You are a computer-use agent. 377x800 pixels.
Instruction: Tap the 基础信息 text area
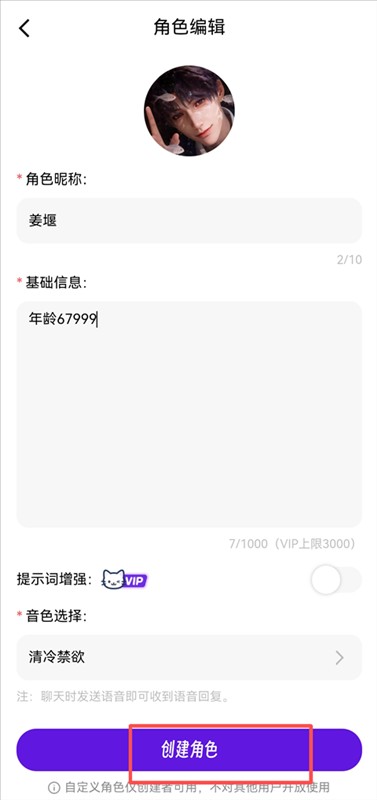tap(189, 414)
